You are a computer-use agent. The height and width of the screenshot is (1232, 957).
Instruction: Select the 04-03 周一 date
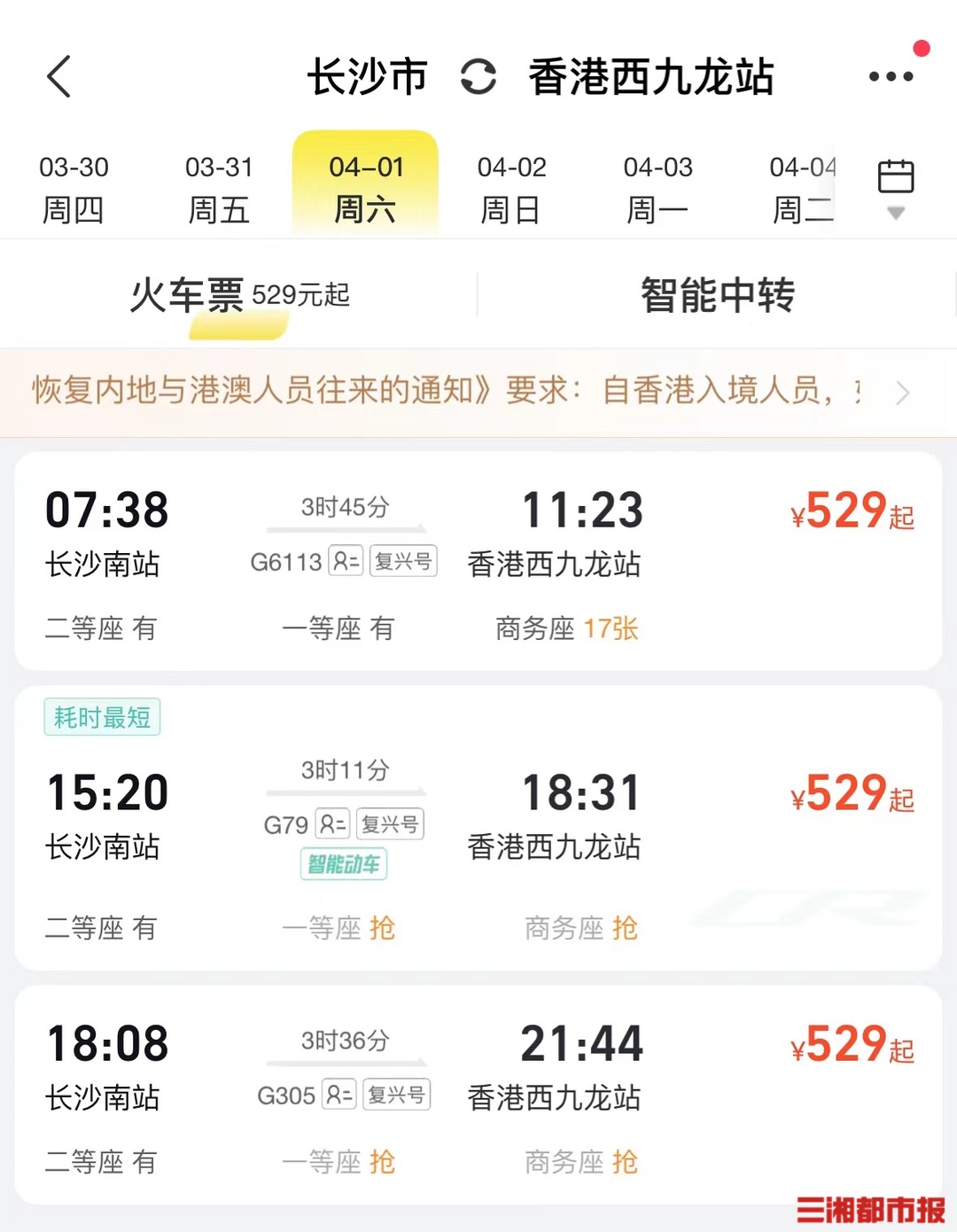click(655, 186)
